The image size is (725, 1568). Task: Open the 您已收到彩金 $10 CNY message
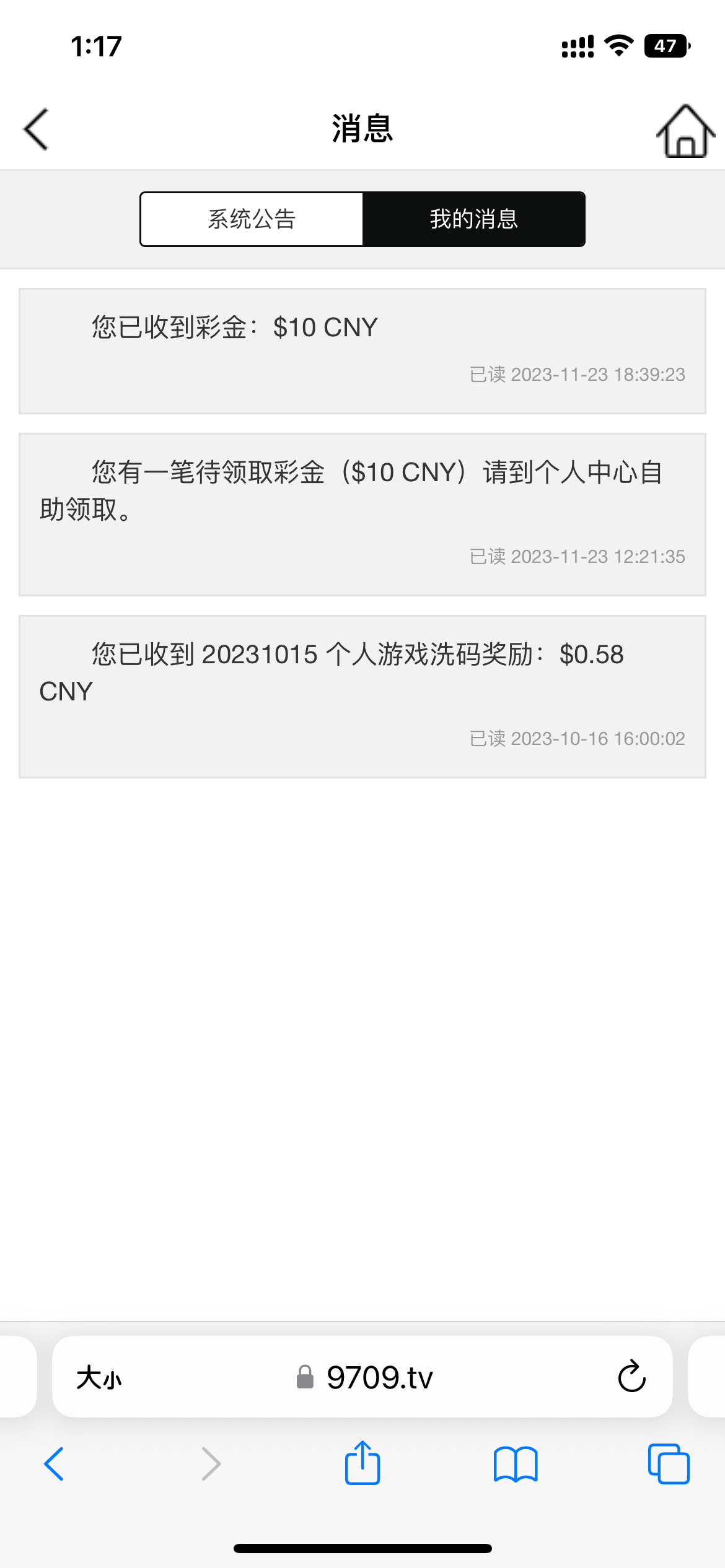pyautogui.click(x=362, y=351)
